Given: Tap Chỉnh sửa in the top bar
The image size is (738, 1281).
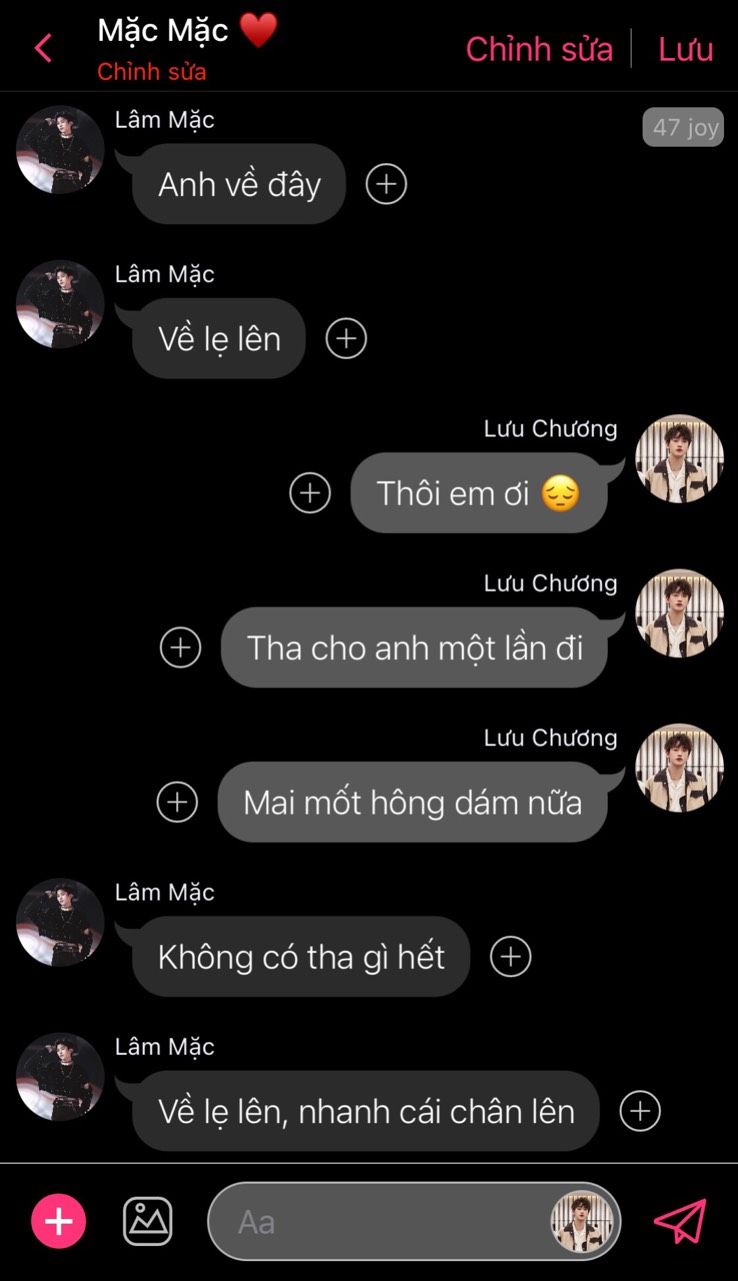Looking at the screenshot, I should (x=539, y=48).
